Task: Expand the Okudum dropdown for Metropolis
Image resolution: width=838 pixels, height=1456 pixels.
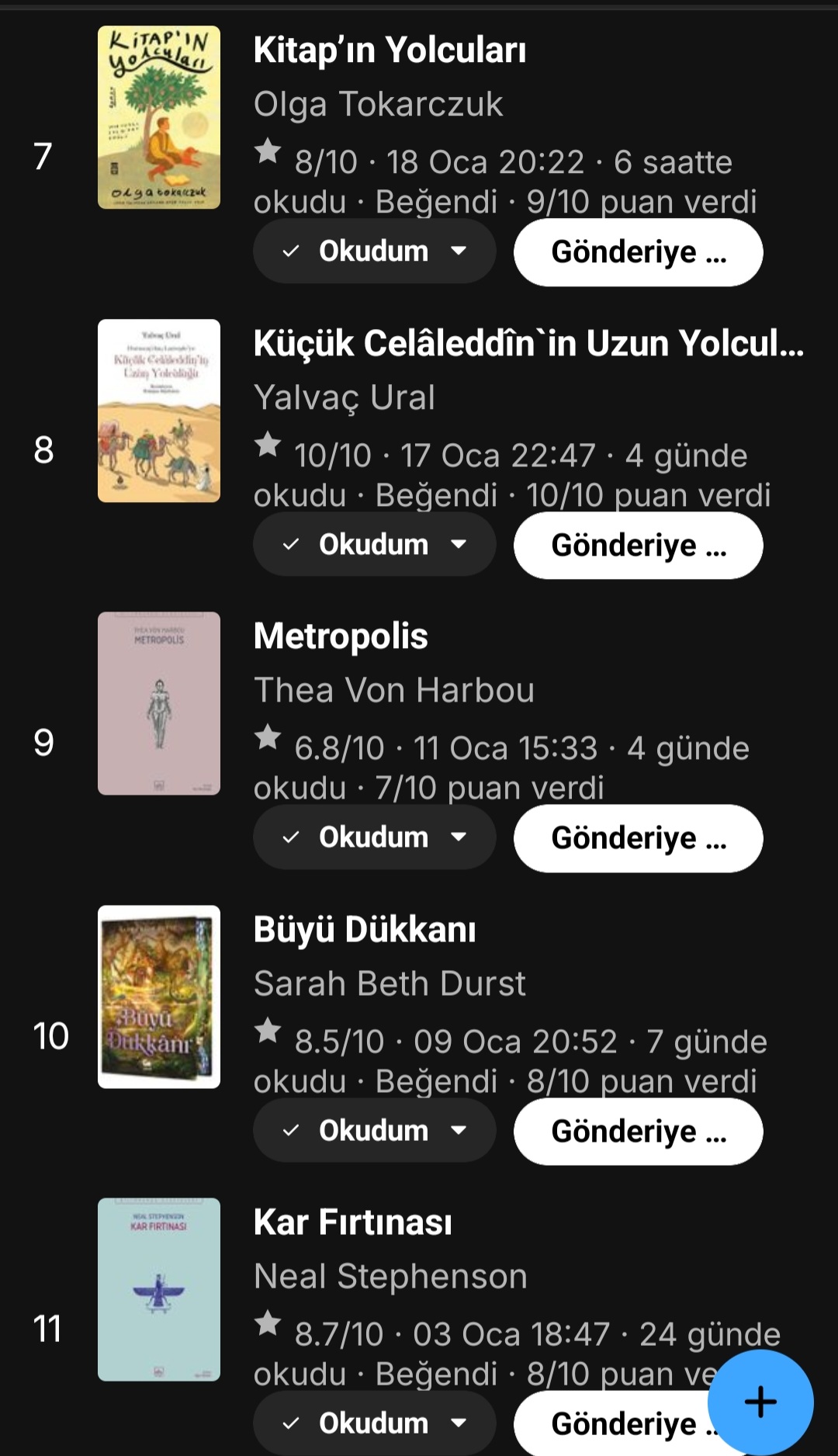Action: [374, 837]
